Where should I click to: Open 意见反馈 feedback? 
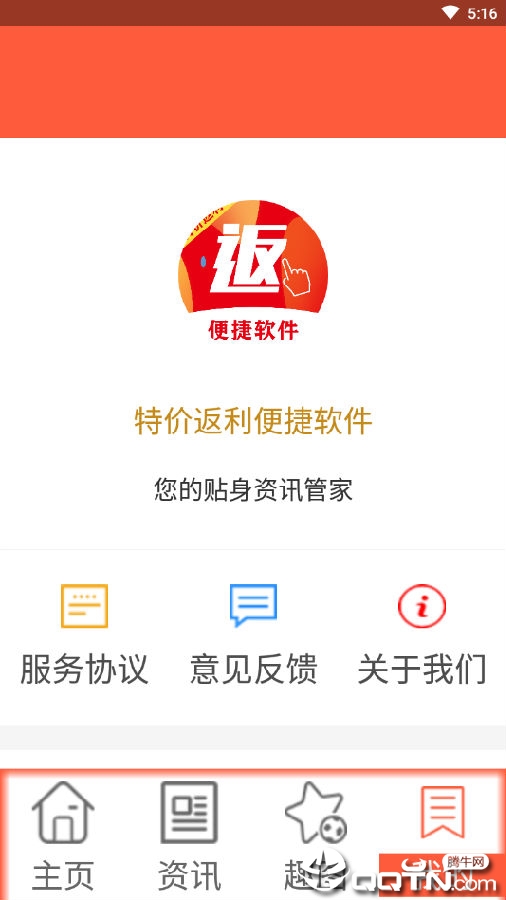[x=253, y=634]
